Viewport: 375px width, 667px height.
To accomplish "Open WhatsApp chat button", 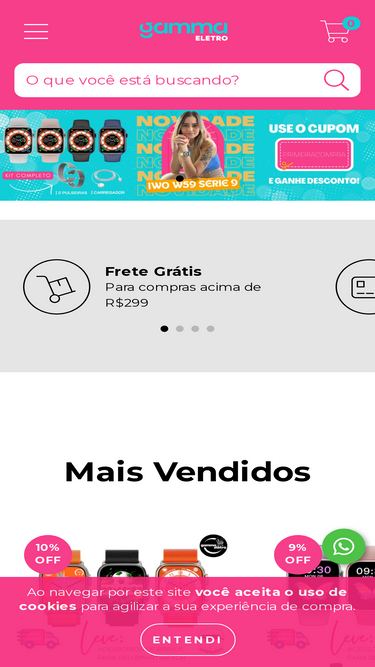I will (344, 547).
